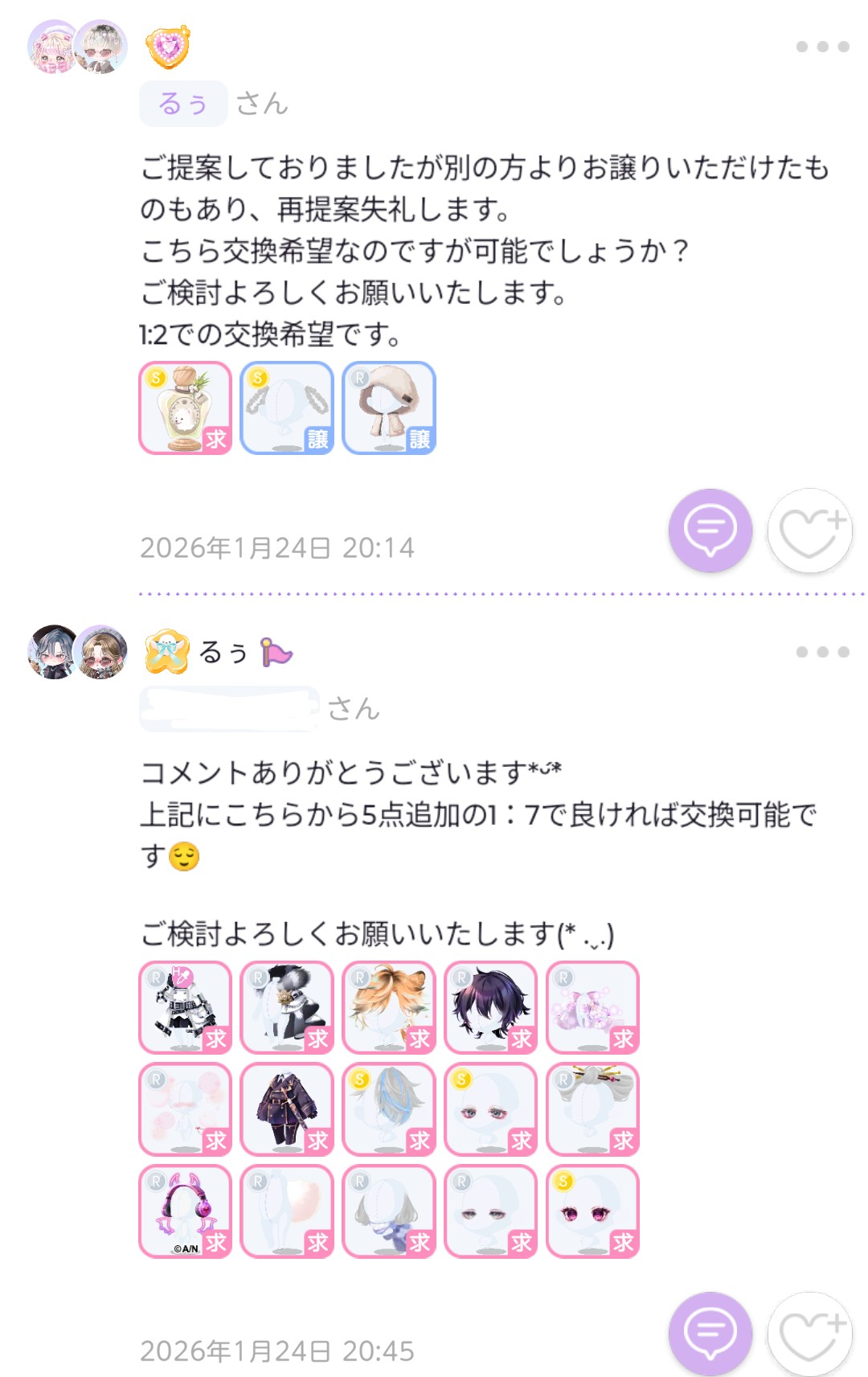Open the perfume bottle wanted item
This screenshot has width=868, height=1377.
tap(186, 408)
